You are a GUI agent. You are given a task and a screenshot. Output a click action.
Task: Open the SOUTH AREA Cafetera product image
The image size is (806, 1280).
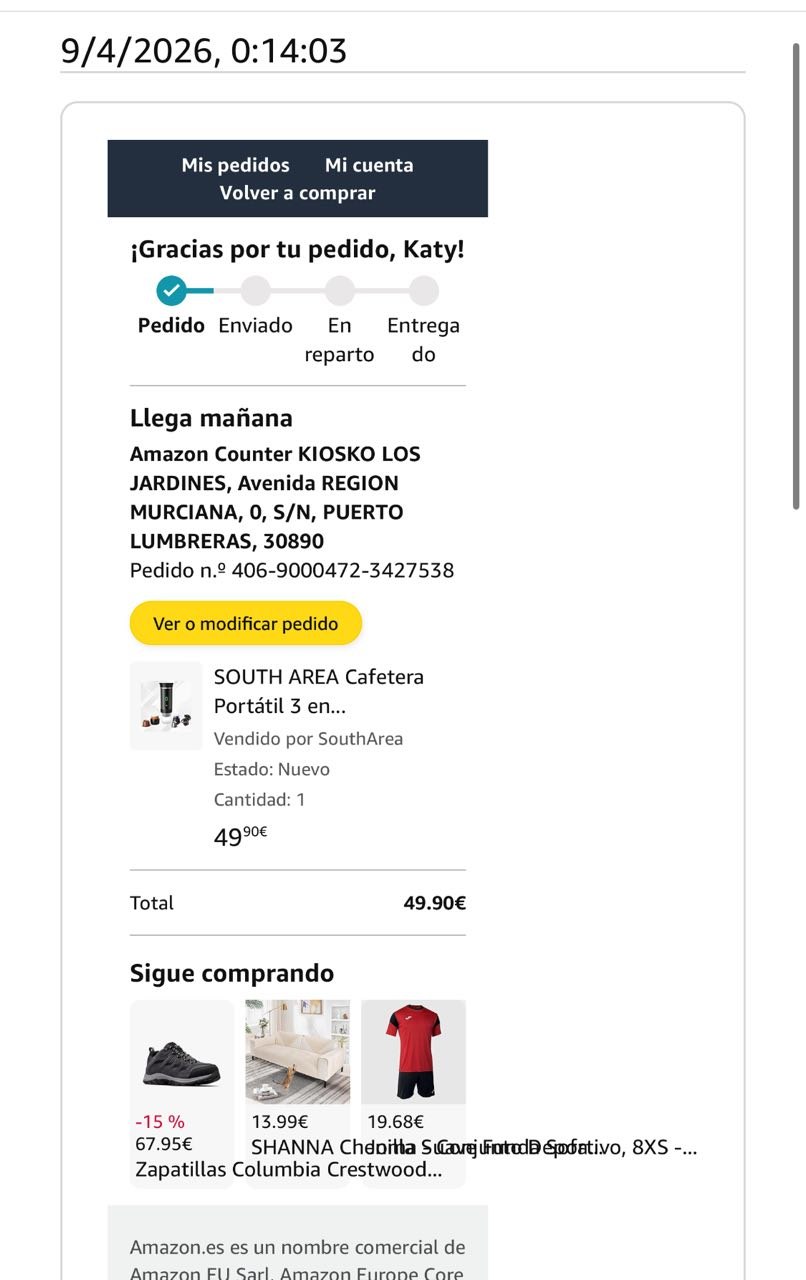(x=166, y=706)
